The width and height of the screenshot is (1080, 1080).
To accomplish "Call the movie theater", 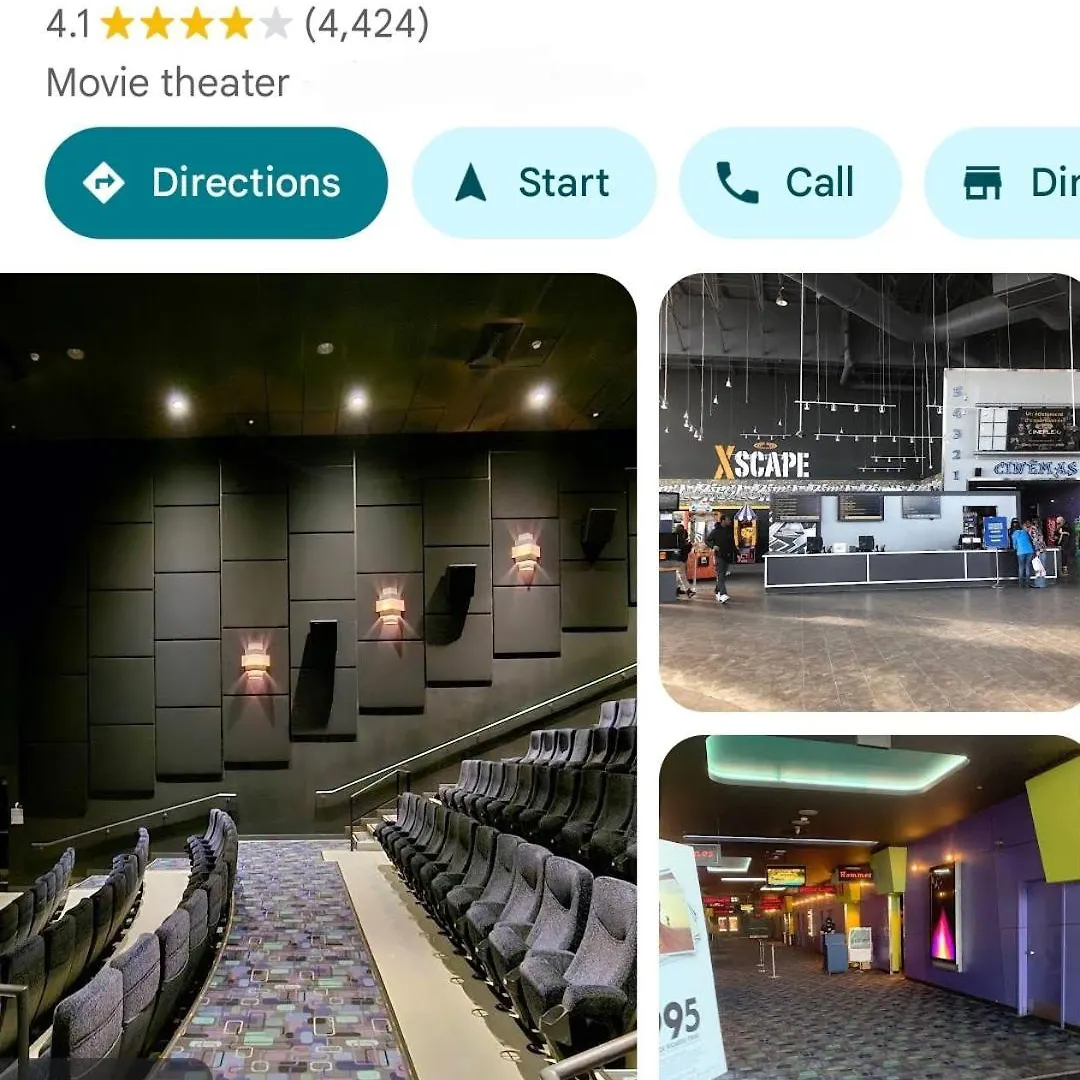I will point(790,183).
